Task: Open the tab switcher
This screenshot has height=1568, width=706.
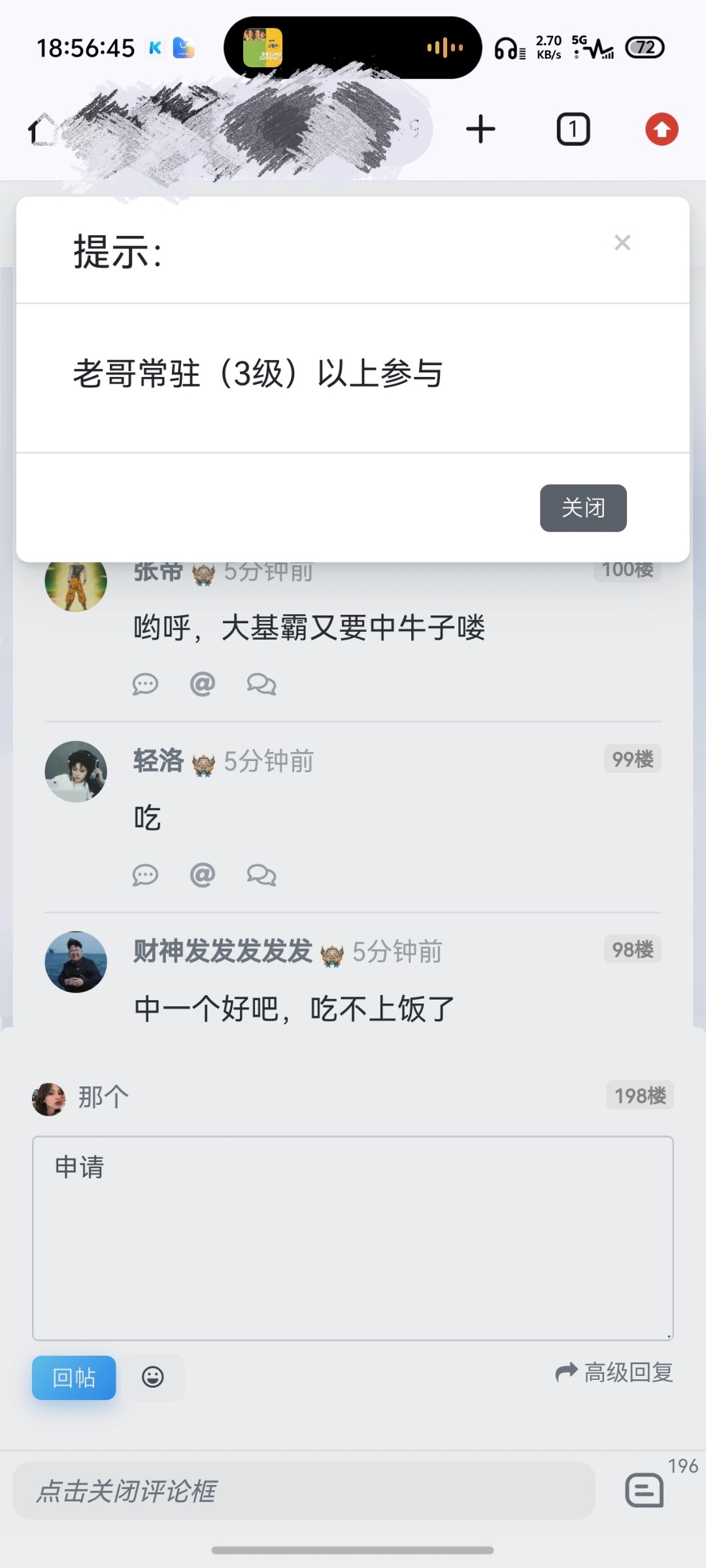Action: tap(573, 129)
